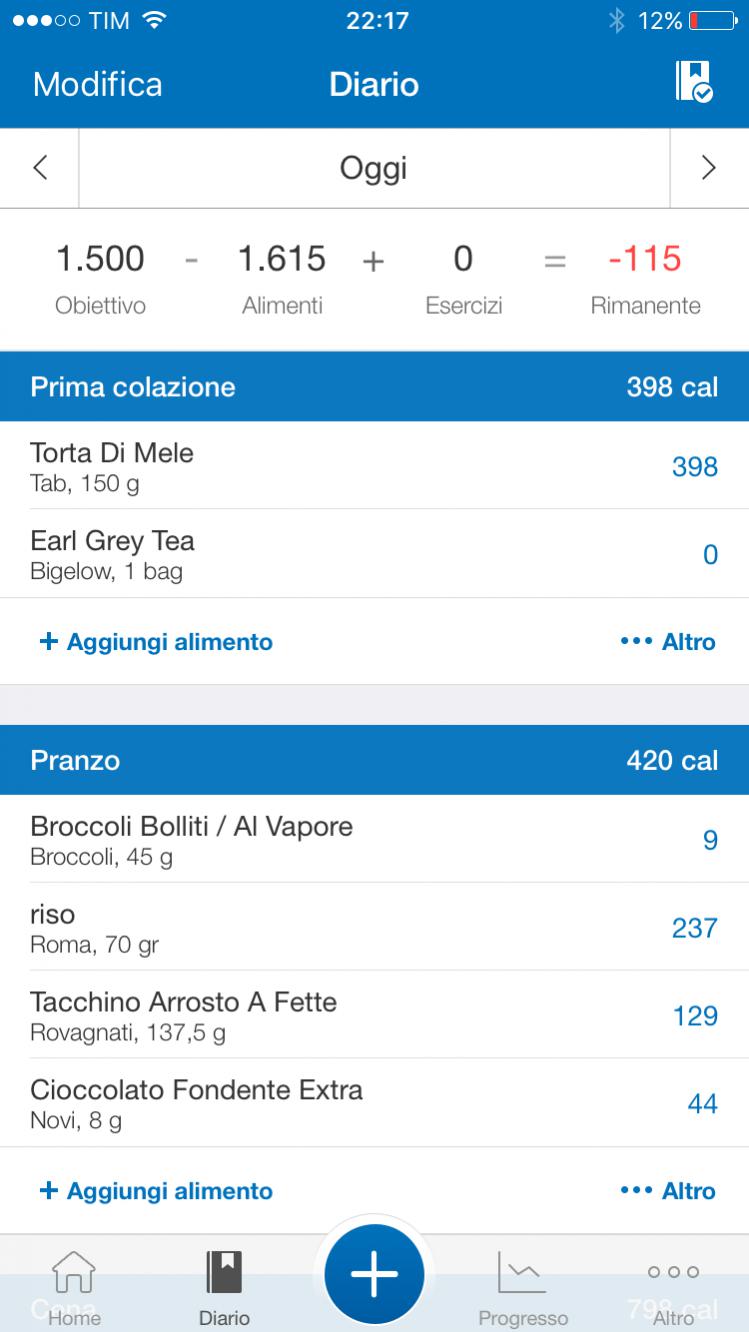The height and width of the screenshot is (1332, 749).
Task: Select the riso Roma entry
Action: click(x=374, y=927)
